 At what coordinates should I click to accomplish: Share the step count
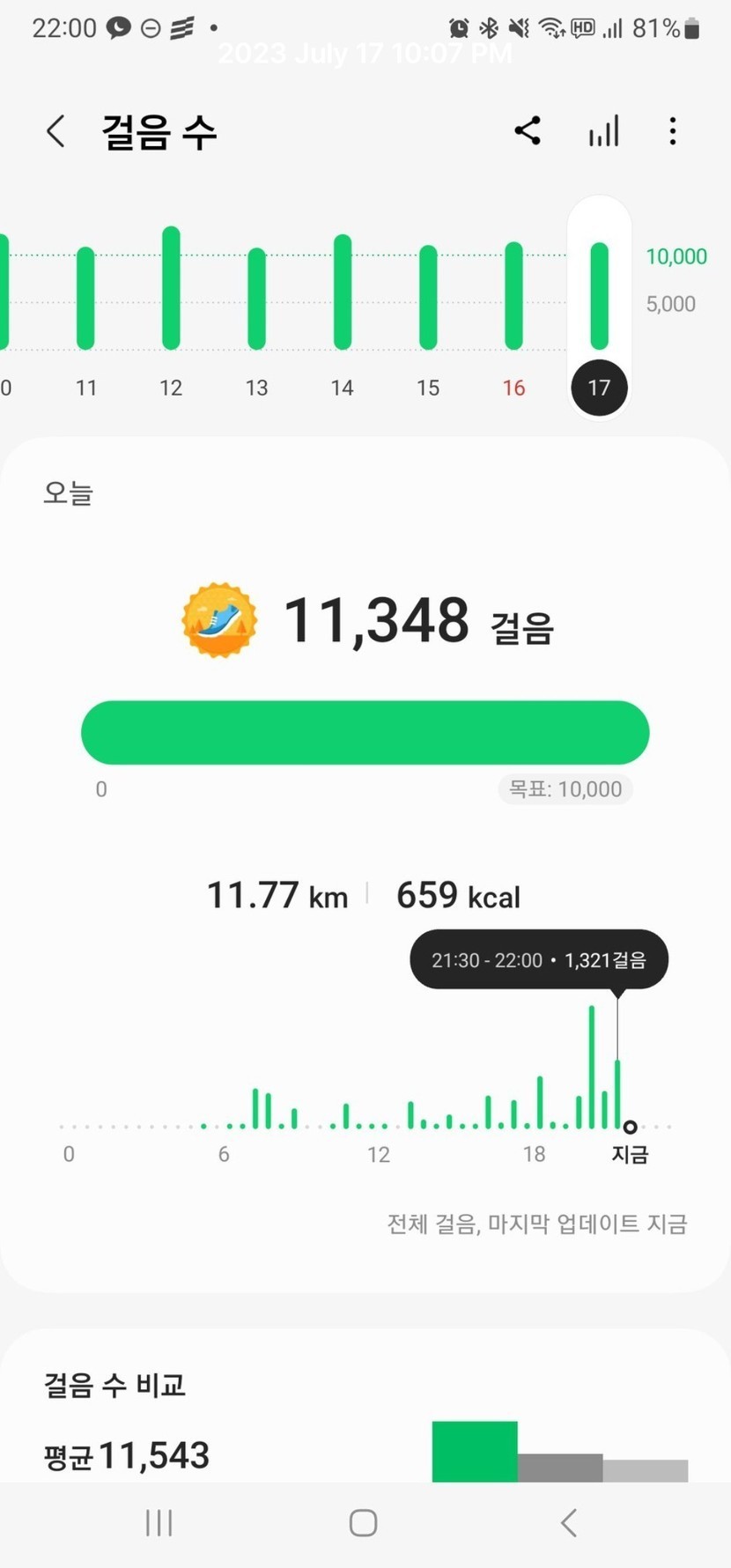527,131
